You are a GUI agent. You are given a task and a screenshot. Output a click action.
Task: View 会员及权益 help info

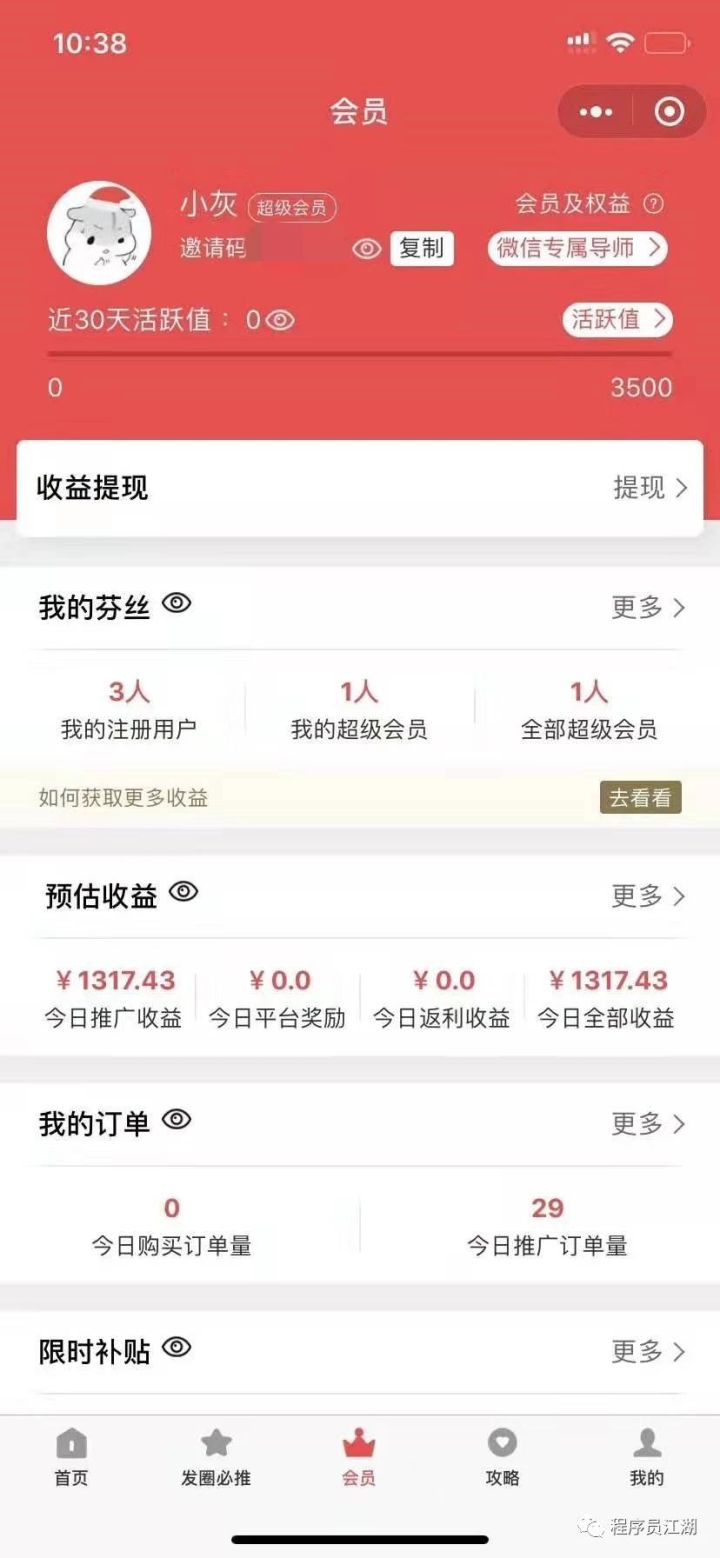pyautogui.click(x=653, y=204)
